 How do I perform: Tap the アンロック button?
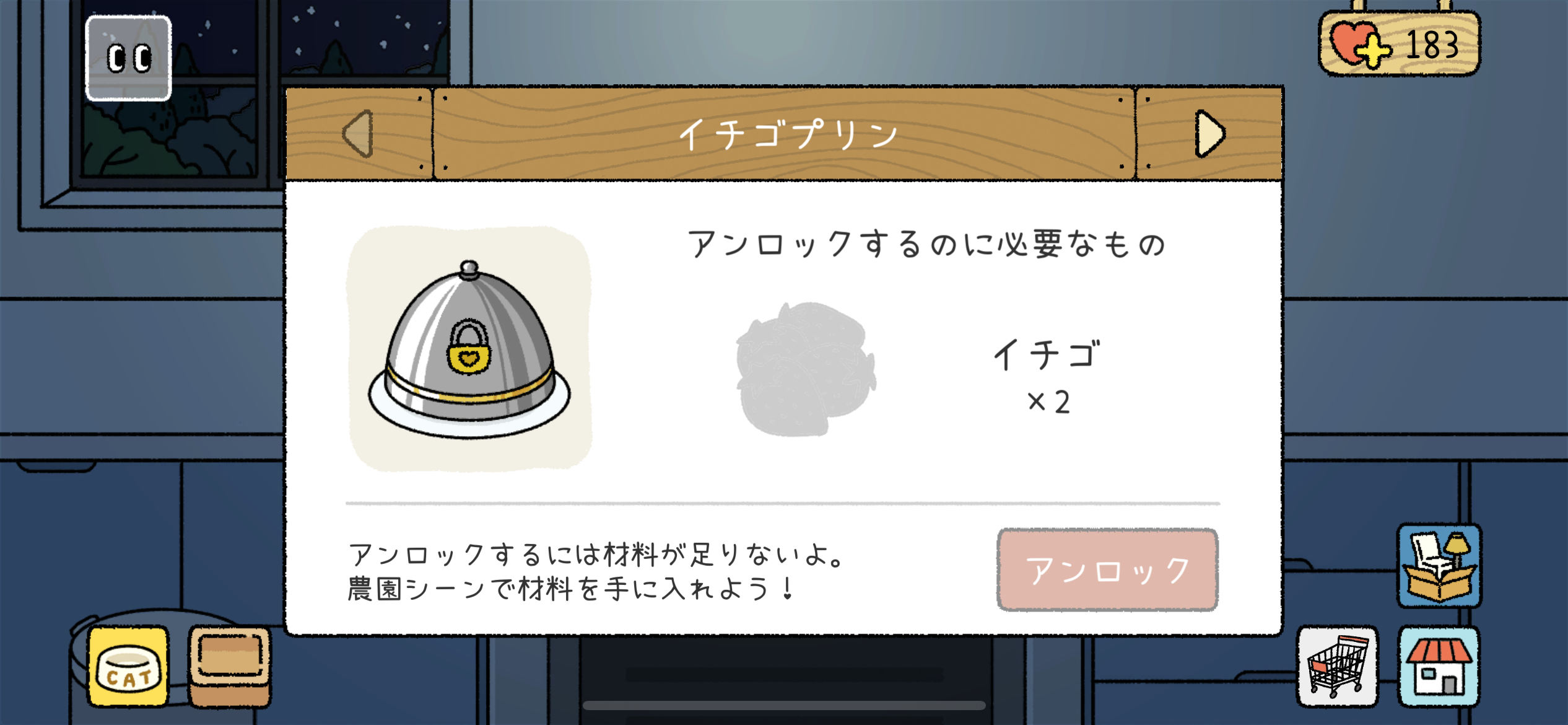click(x=1107, y=569)
